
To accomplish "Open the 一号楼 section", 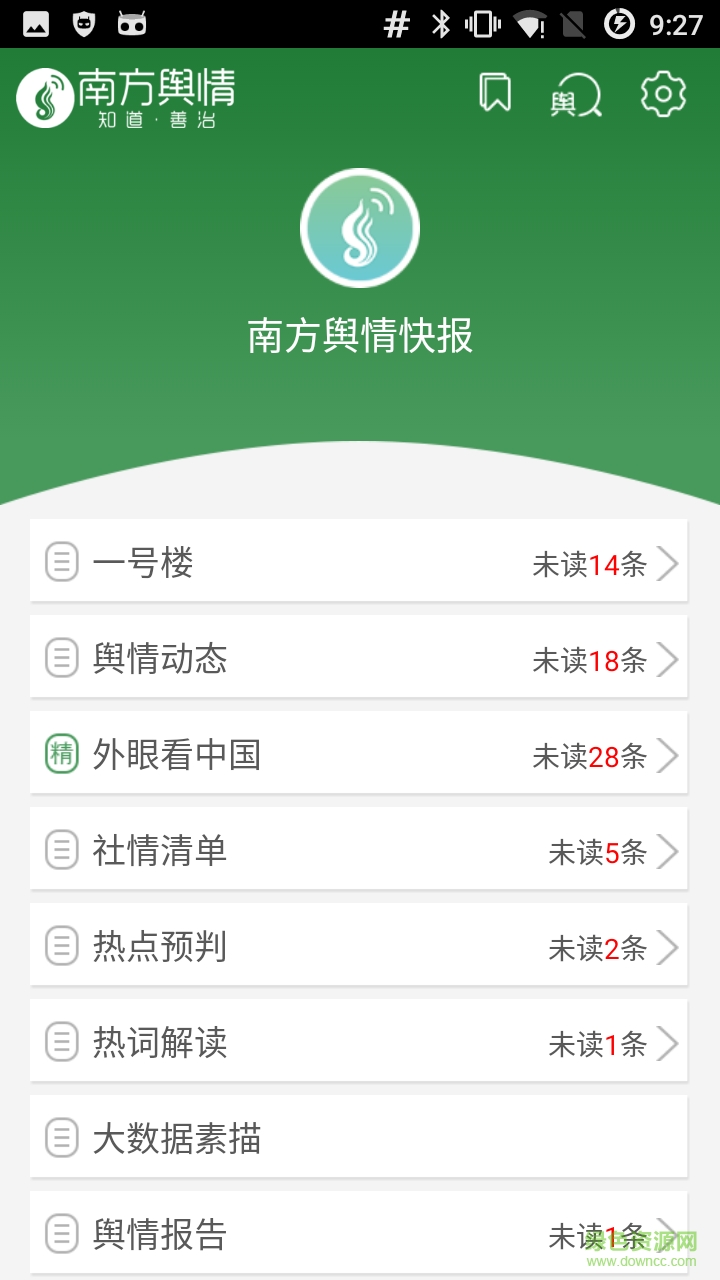I will 358,562.
